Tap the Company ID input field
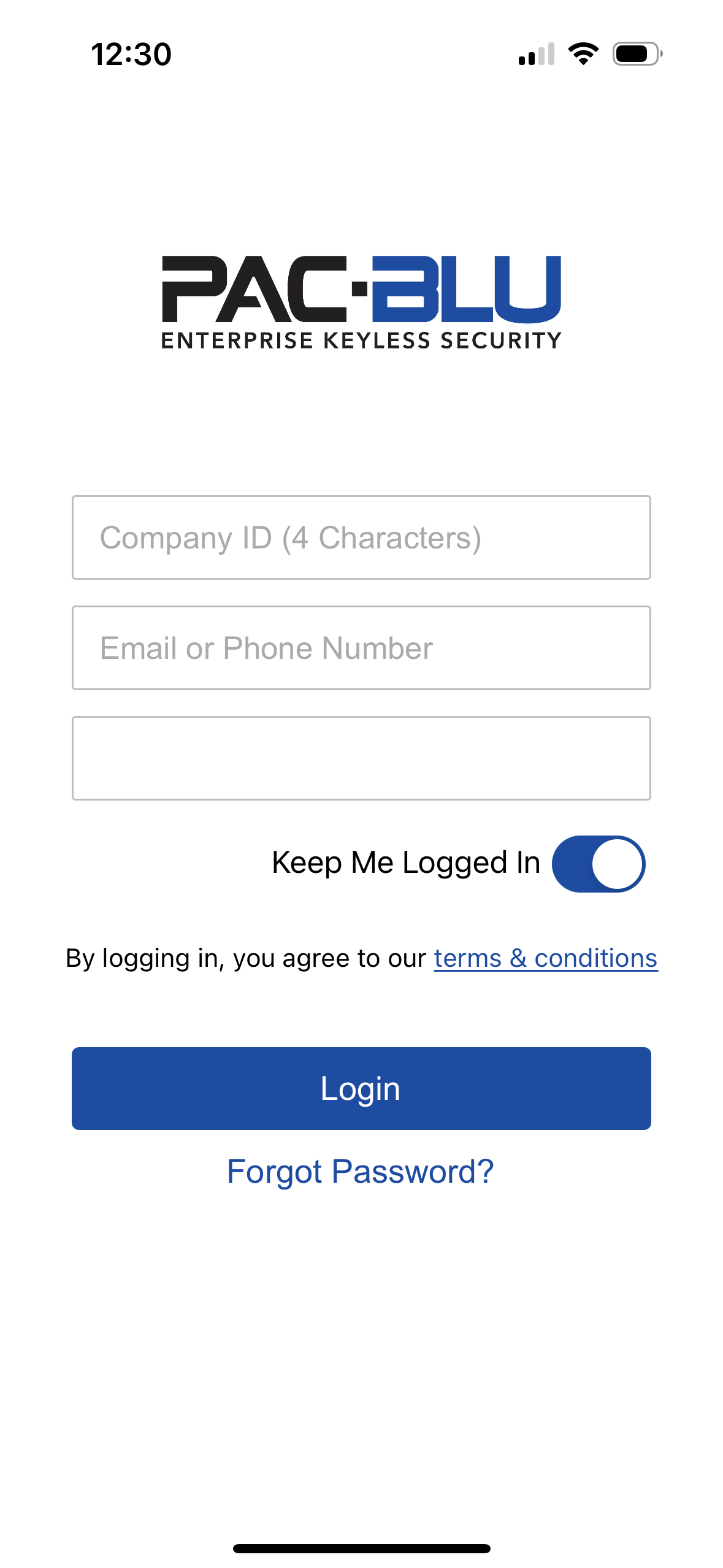The width and height of the screenshot is (723, 1568). pyautogui.click(x=361, y=537)
